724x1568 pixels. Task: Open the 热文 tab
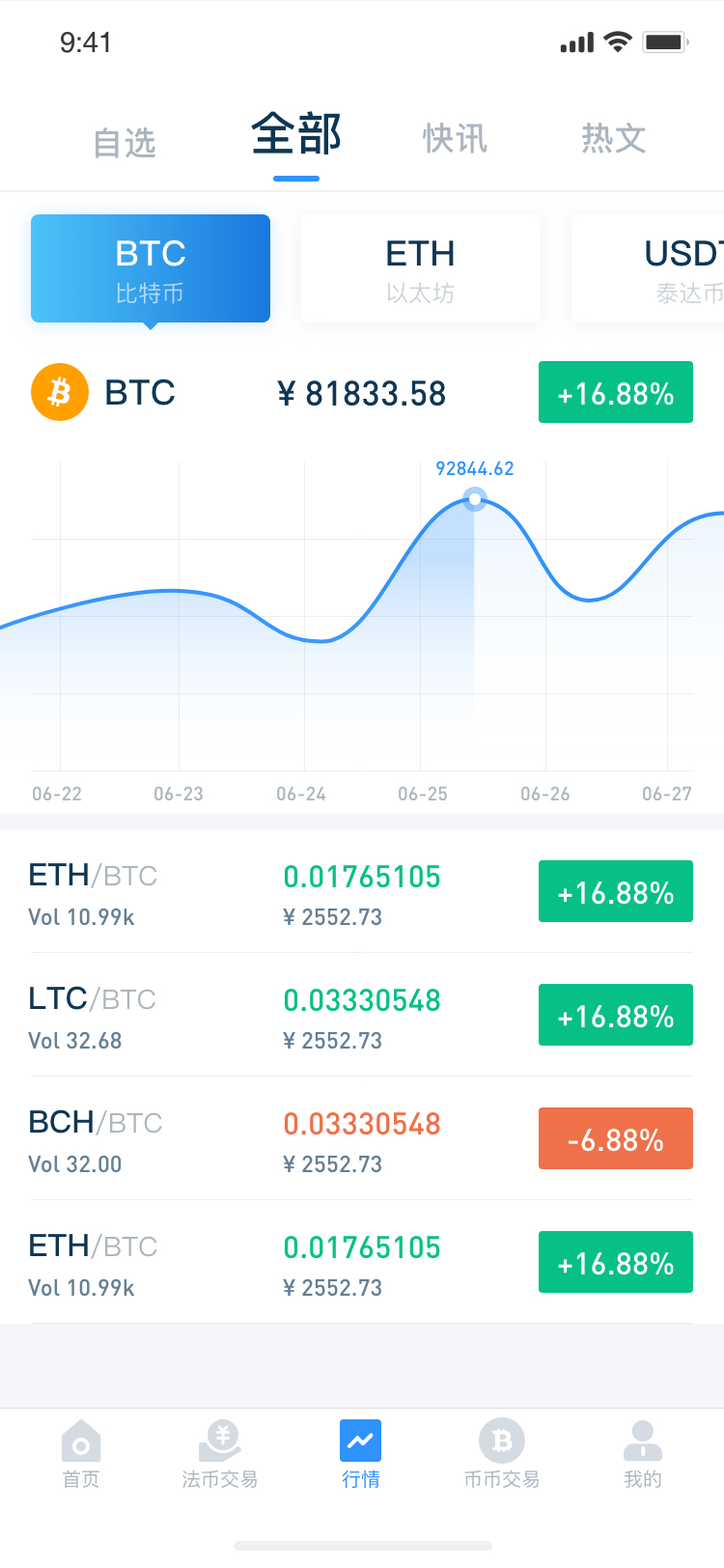click(613, 139)
